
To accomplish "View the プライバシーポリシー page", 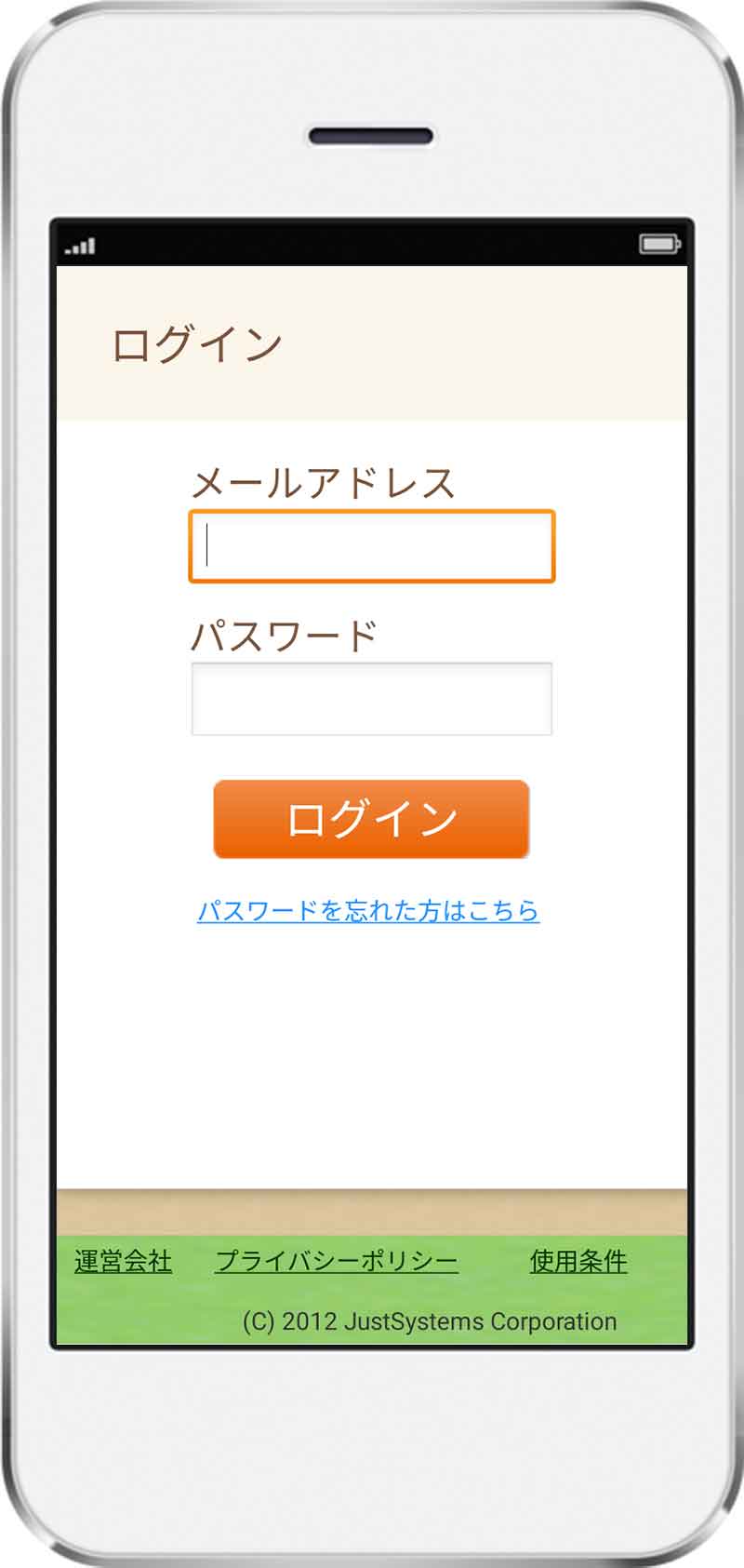I will 337,1261.
